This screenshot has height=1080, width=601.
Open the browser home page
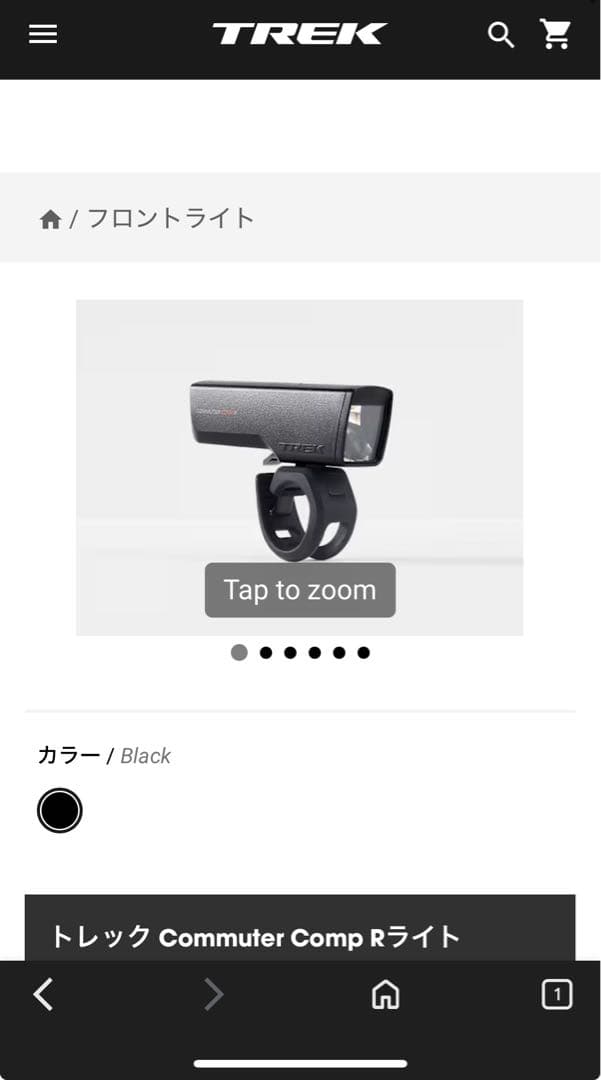click(385, 995)
